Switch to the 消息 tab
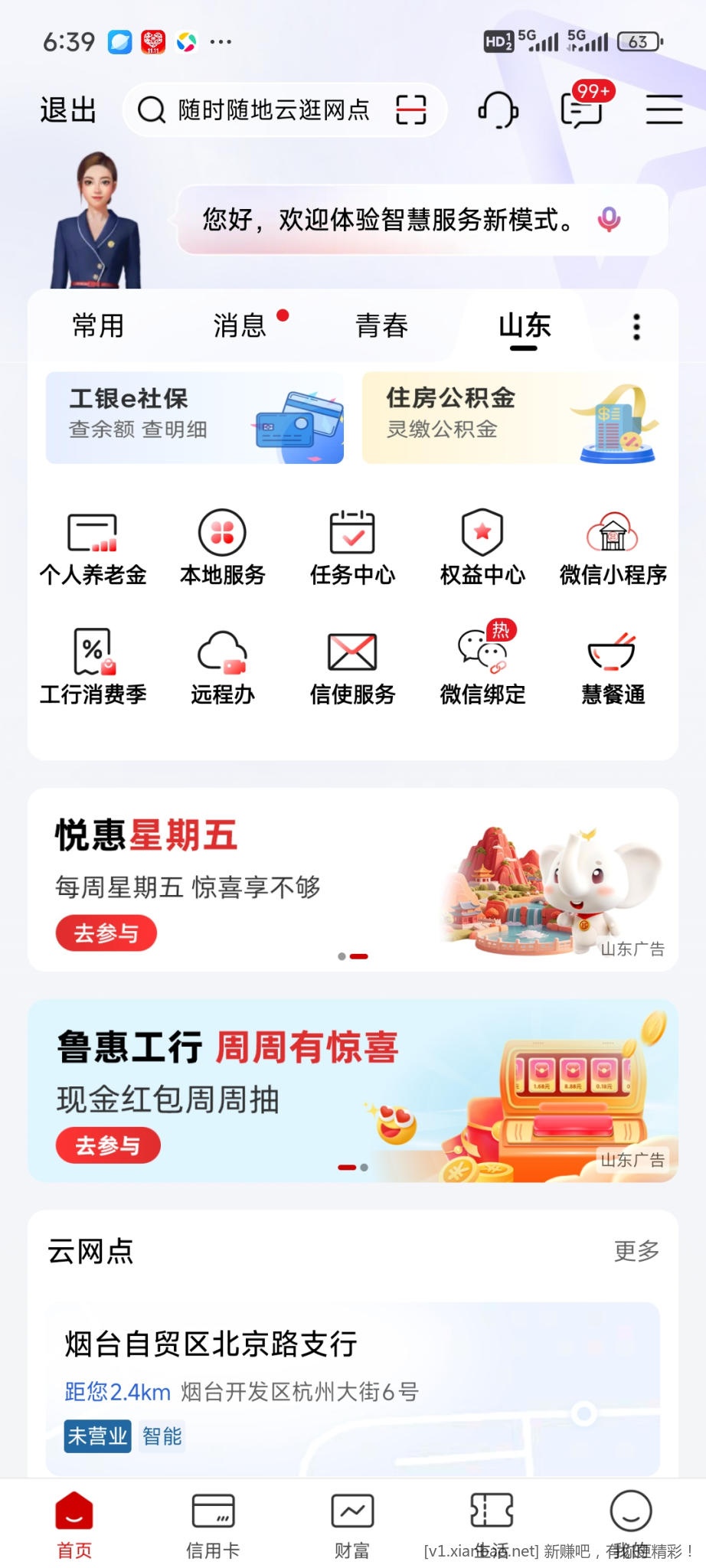Screen dimensions: 706x1568 coord(240,325)
